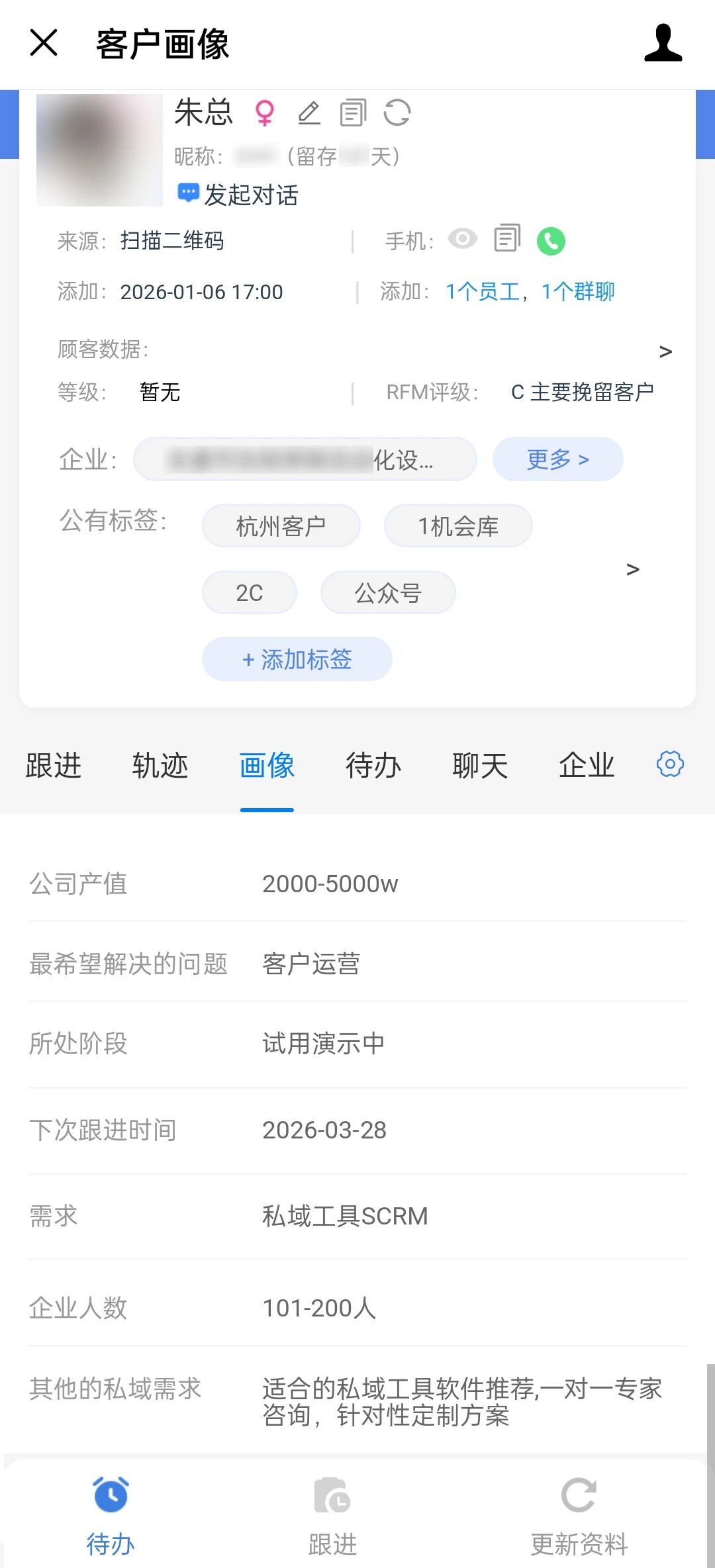
Task: Reveal the hidden phone number
Action: click(x=462, y=238)
